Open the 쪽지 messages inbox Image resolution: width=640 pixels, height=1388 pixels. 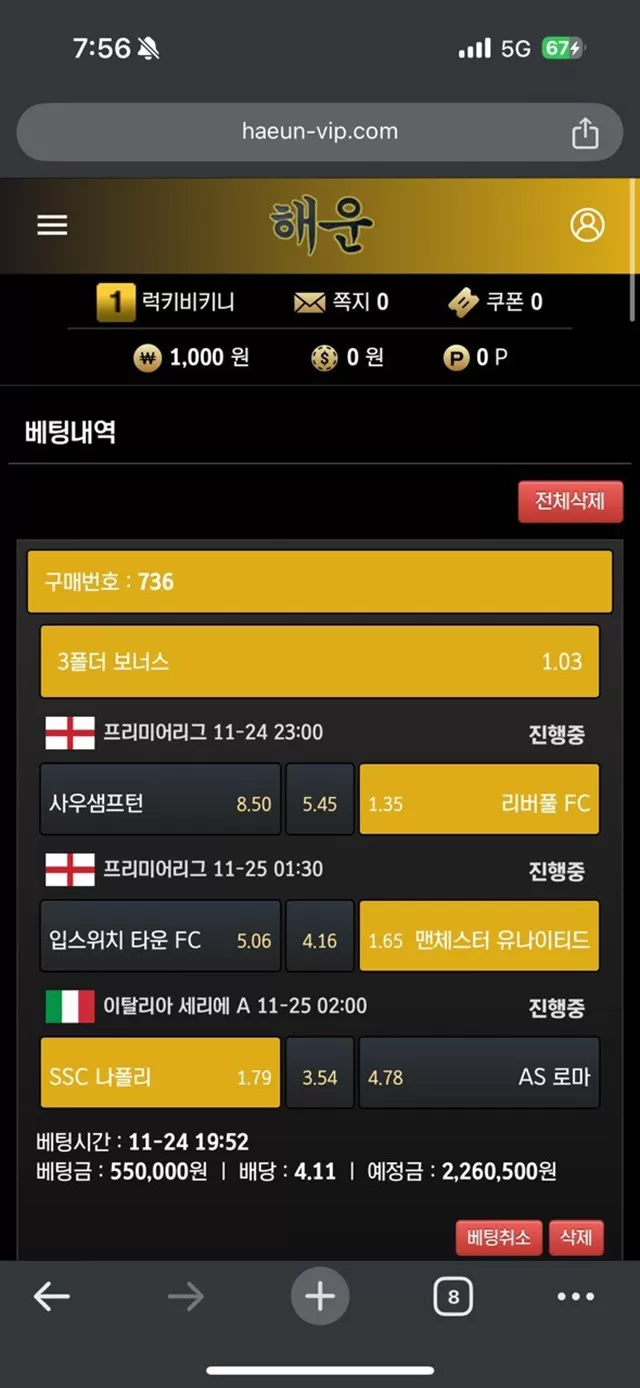point(341,302)
